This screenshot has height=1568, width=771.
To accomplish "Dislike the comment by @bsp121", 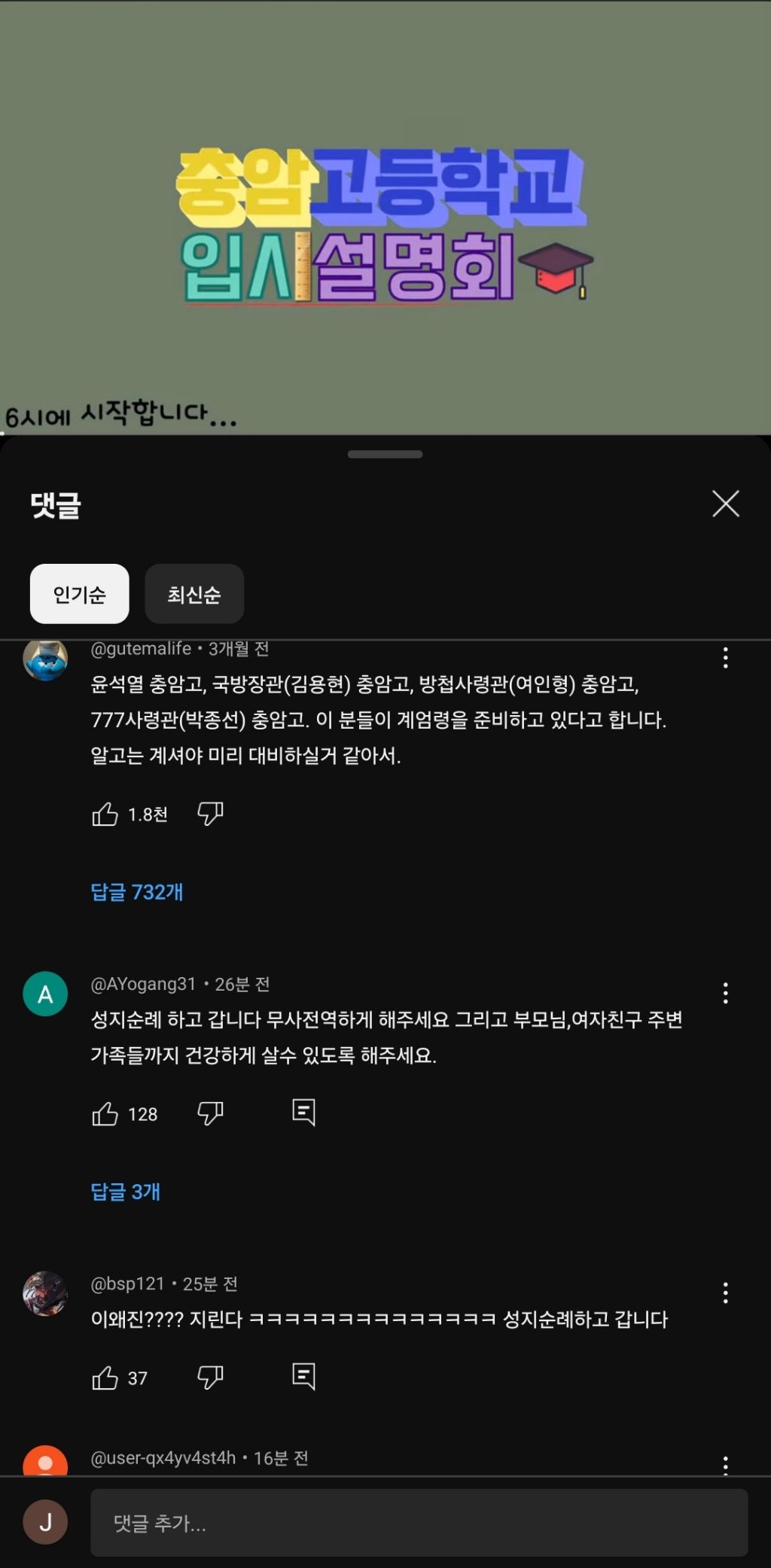I will [x=210, y=1378].
